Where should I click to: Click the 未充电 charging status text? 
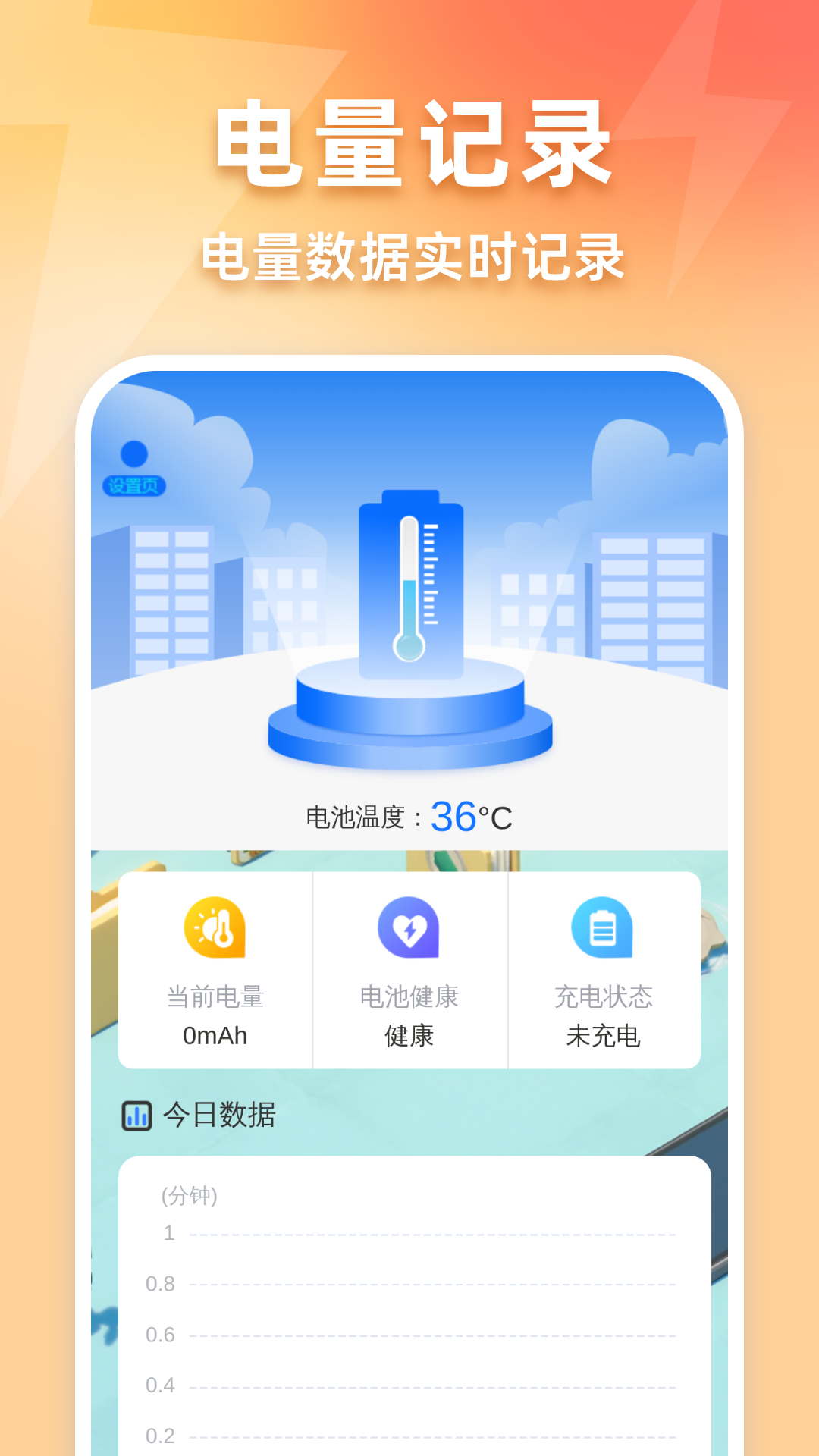pyautogui.click(x=604, y=1035)
